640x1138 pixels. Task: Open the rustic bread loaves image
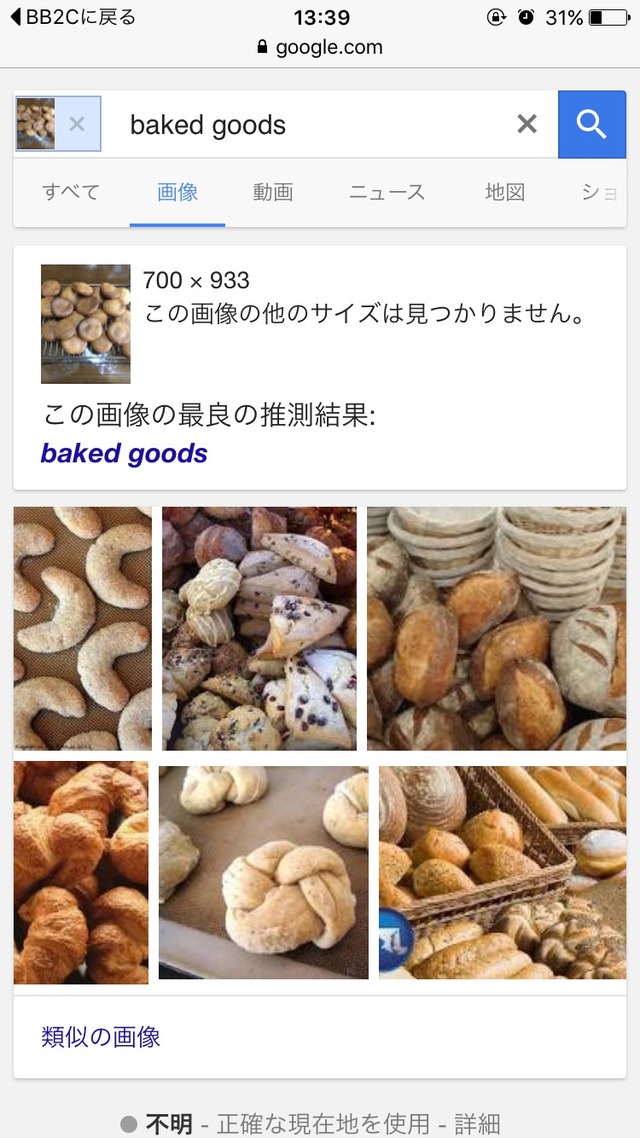pyautogui.click(x=496, y=628)
